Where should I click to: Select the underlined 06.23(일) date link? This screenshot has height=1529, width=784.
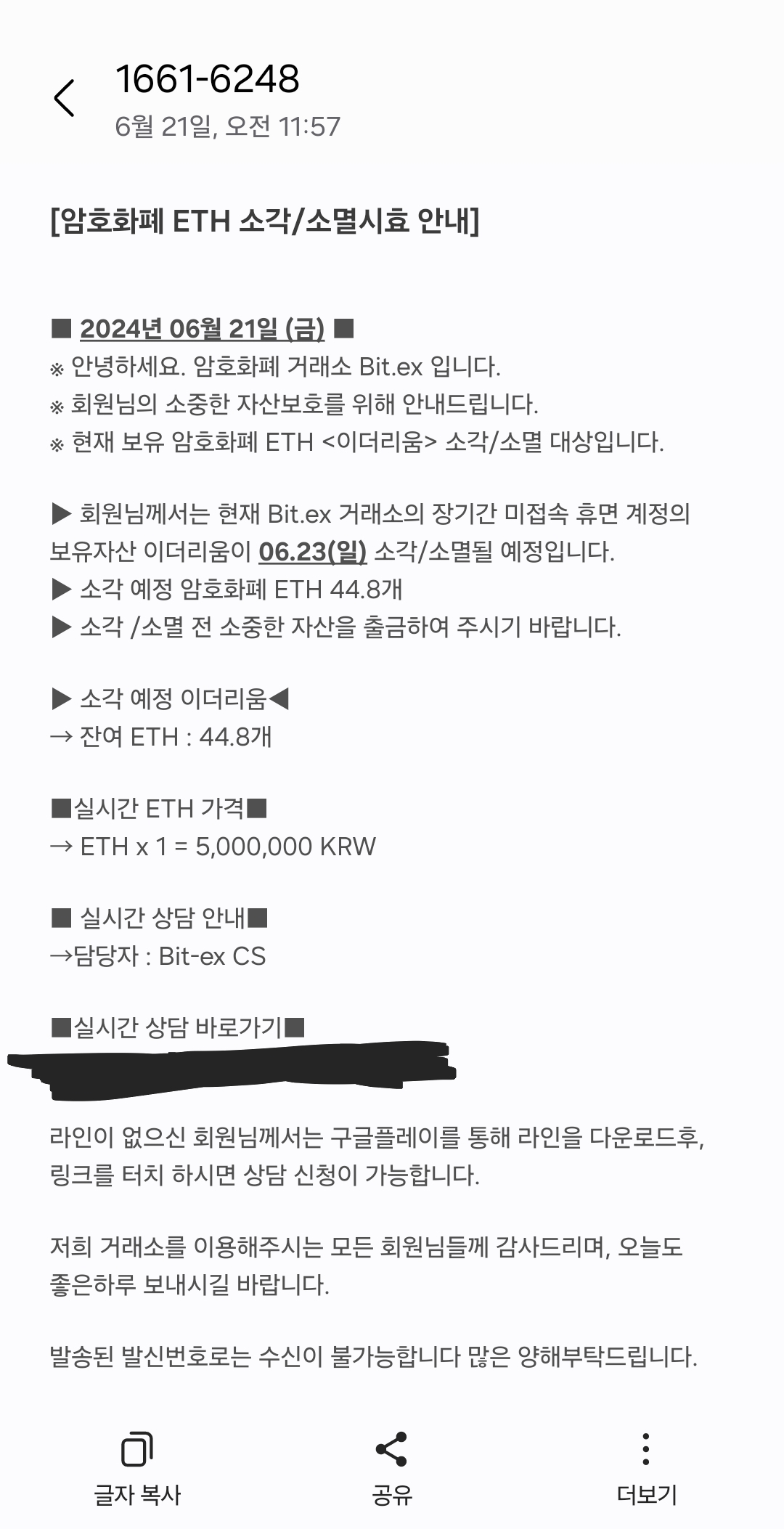coord(312,552)
